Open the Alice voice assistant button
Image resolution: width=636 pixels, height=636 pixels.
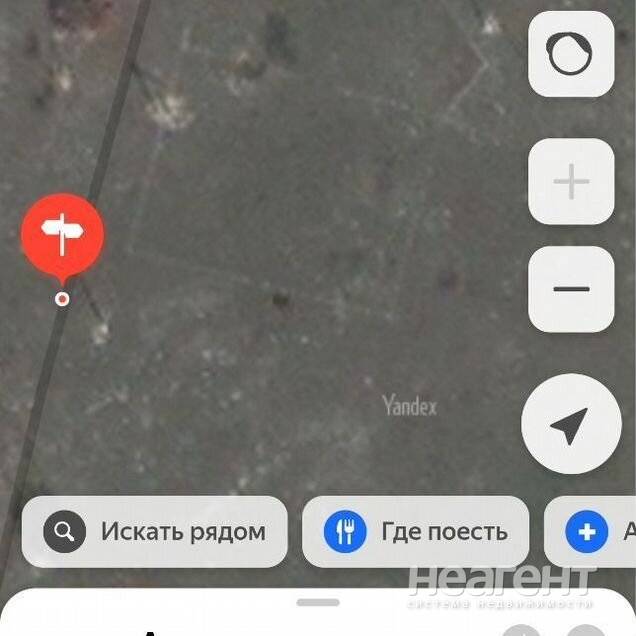[571, 55]
